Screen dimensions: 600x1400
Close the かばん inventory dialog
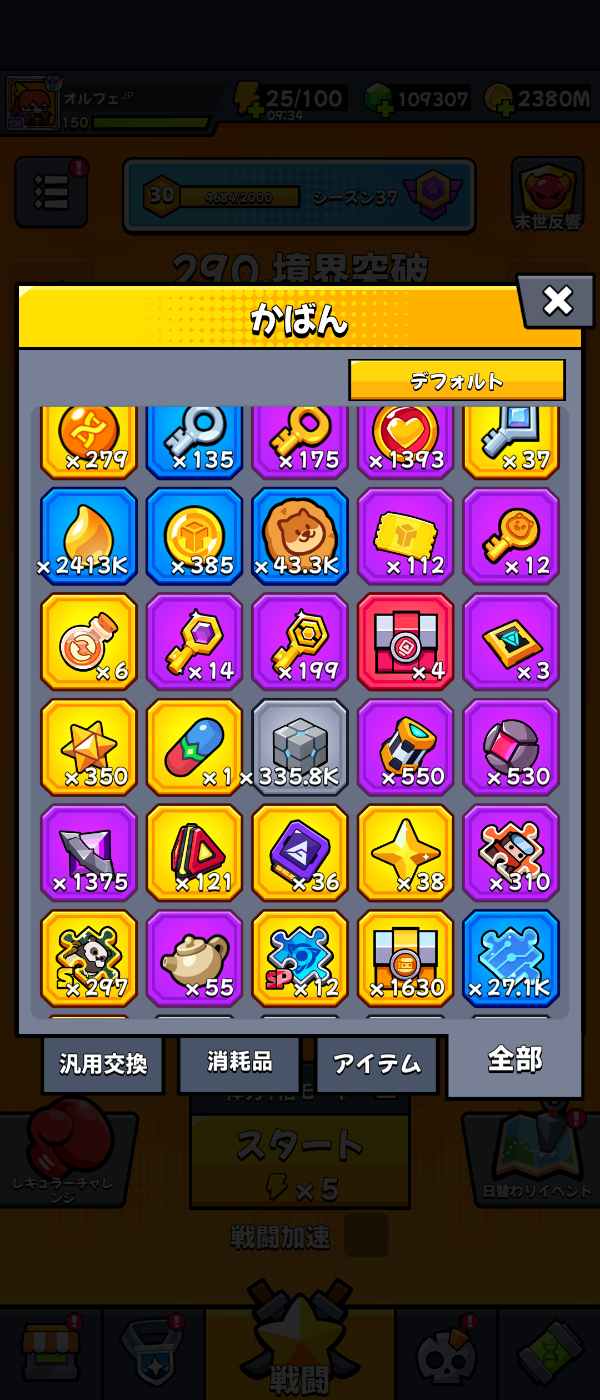557,301
